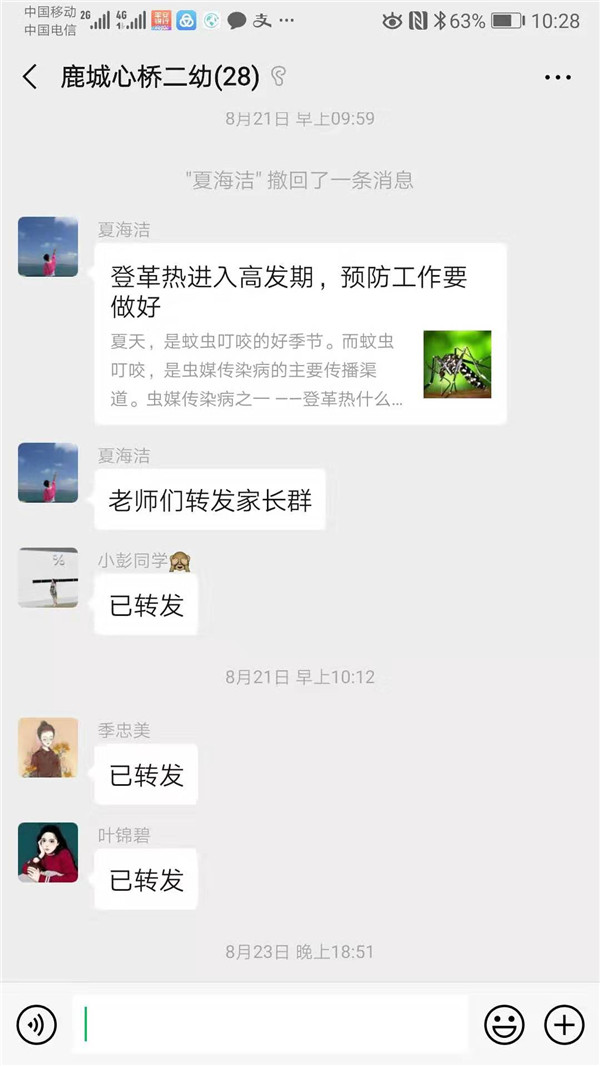This screenshot has width=600, height=1066.
Task: Open the plus attachment menu
Action: tap(564, 1024)
